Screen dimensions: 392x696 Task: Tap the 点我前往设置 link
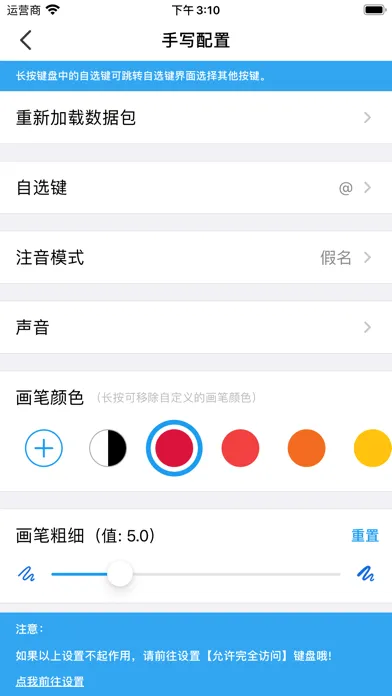coord(50,681)
